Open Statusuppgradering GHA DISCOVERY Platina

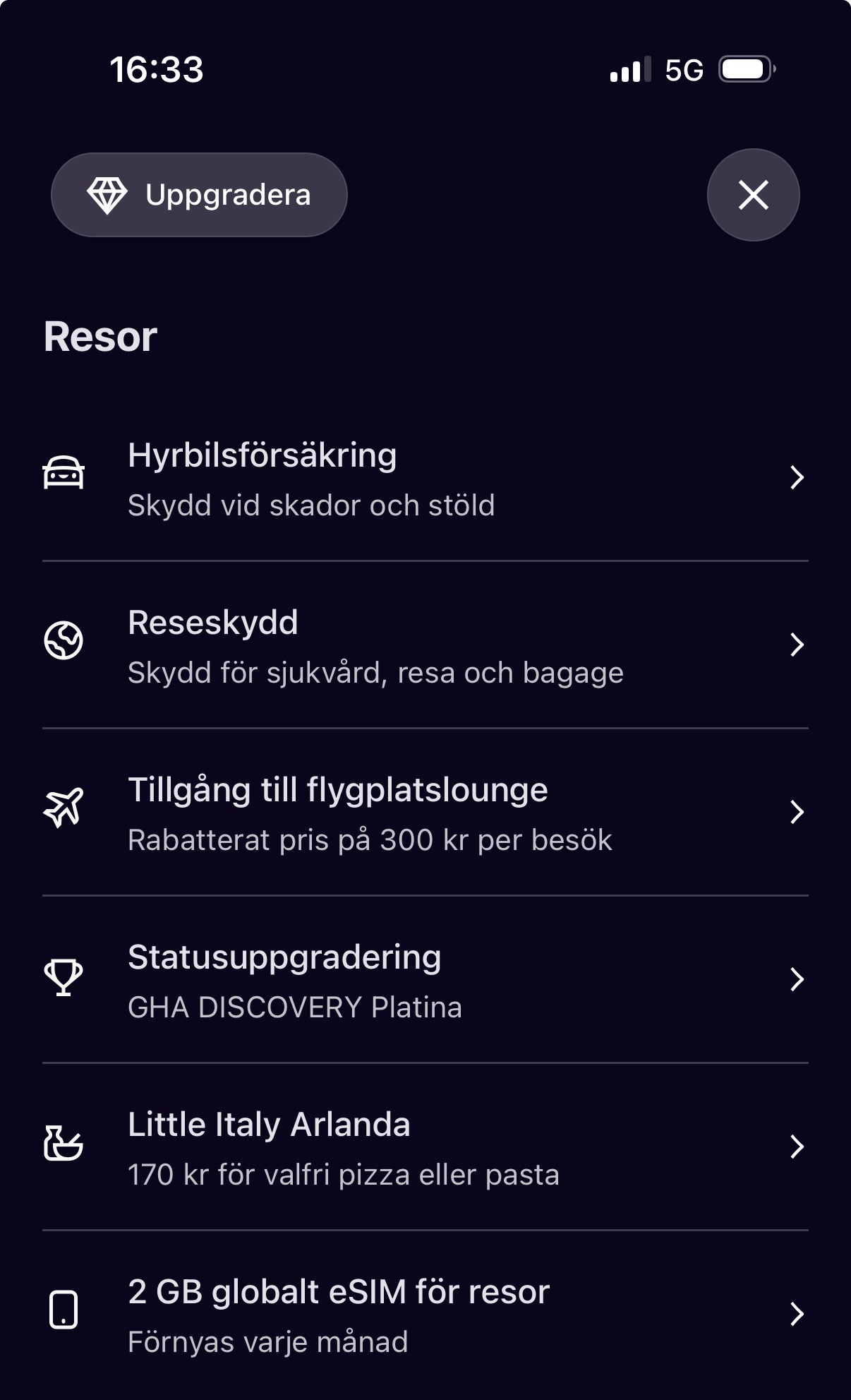[x=425, y=980]
